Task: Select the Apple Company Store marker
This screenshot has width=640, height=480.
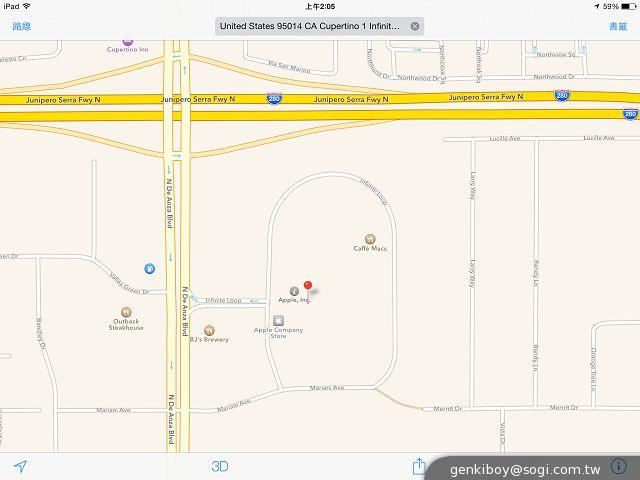Action: click(278, 320)
